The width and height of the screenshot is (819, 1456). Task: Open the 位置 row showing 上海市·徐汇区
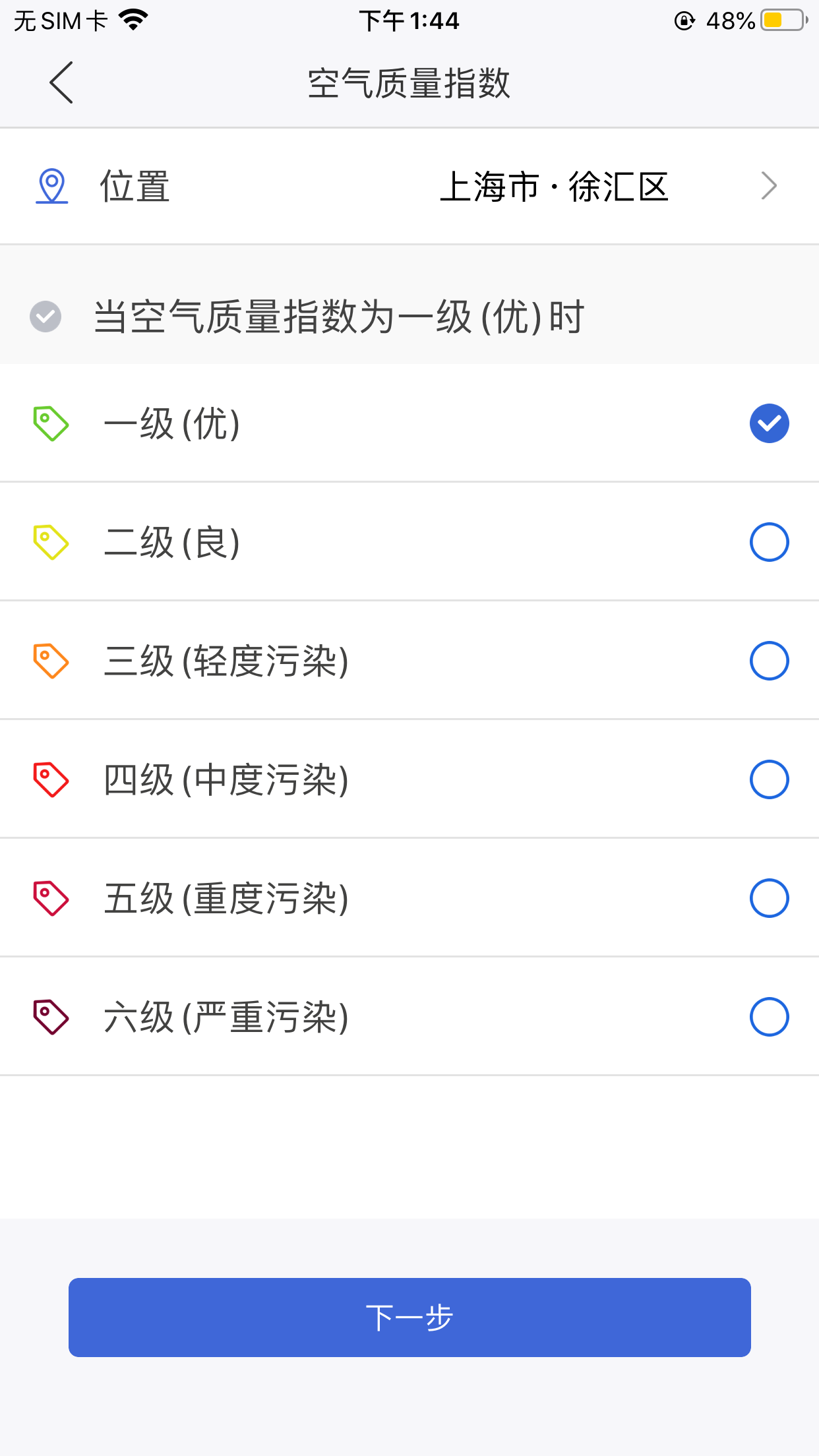coord(409,187)
